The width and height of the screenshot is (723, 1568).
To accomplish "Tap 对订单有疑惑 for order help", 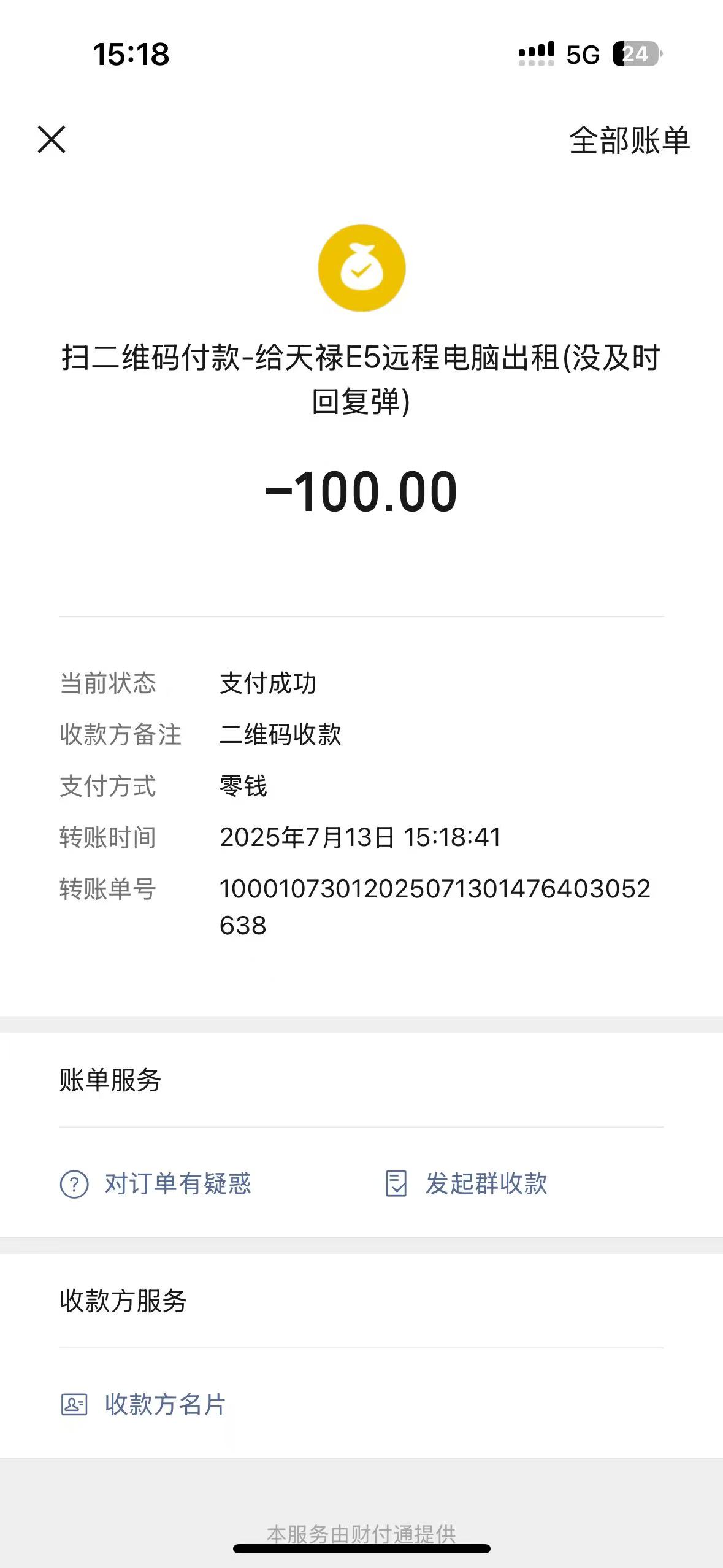I will [x=156, y=1183].
